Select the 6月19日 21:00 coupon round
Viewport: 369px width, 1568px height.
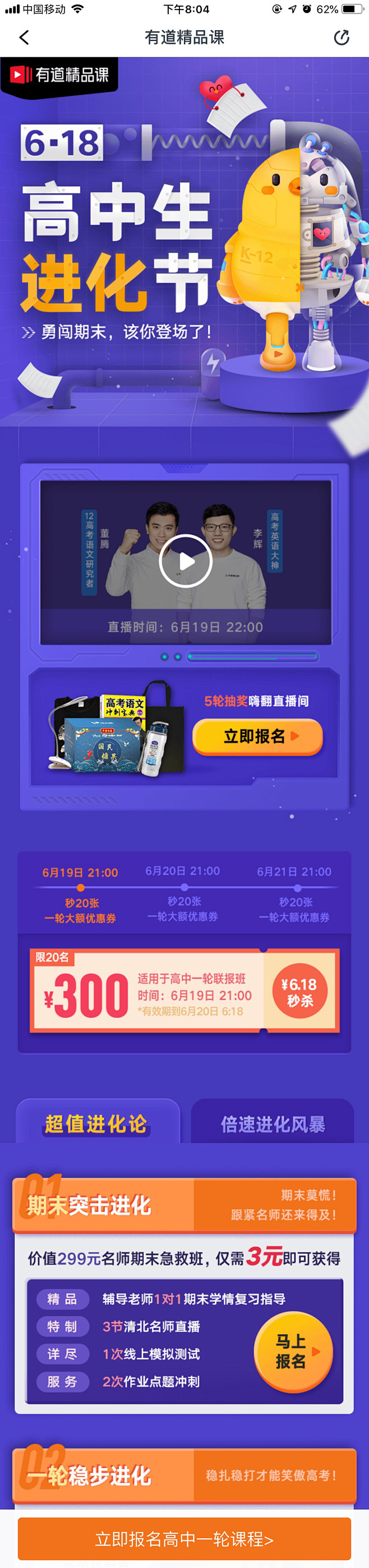[80, 894]
